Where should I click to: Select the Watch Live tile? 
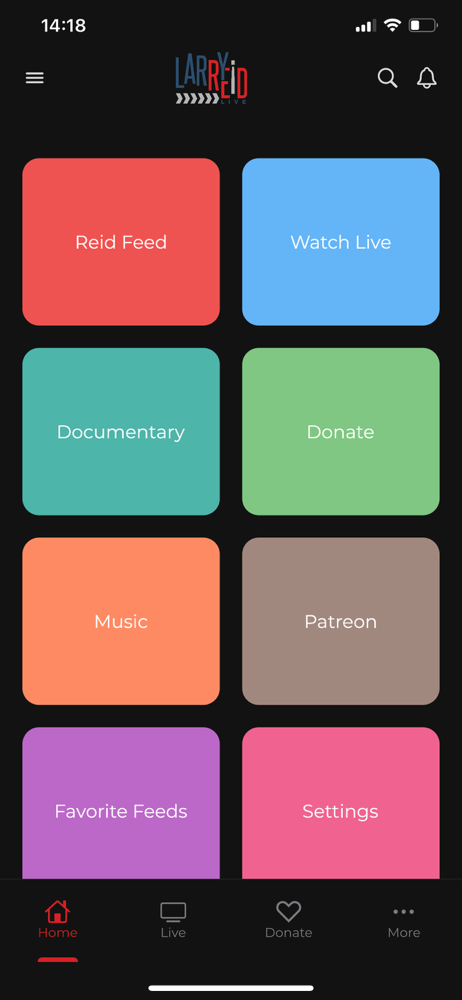341,242
